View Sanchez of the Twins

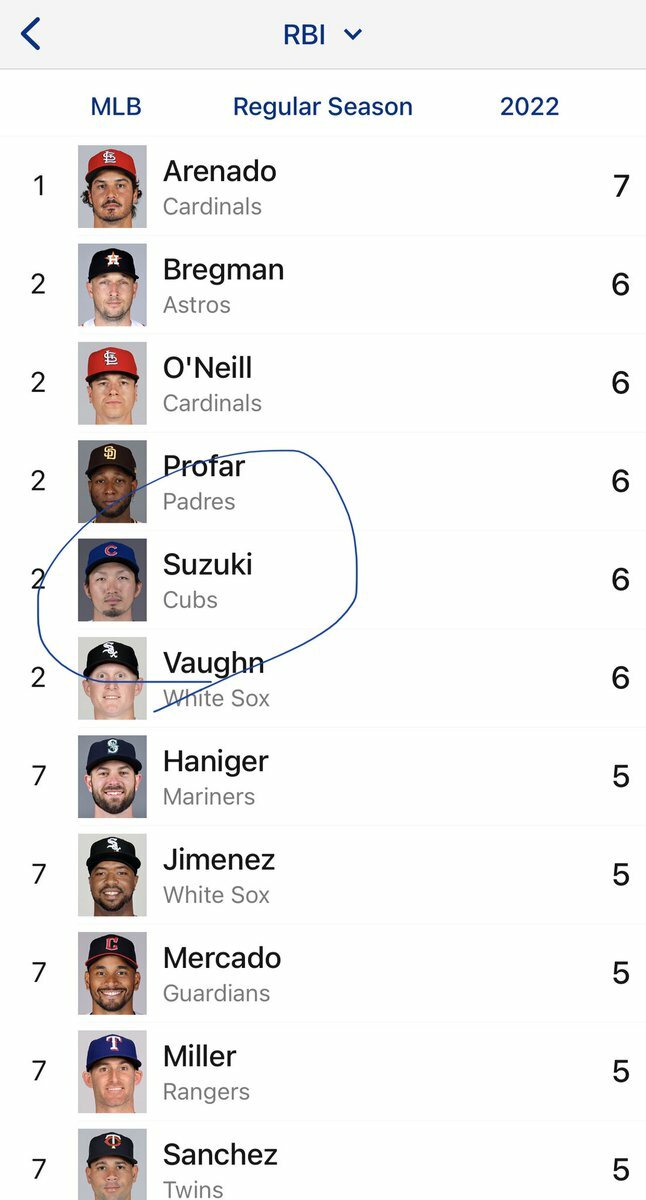point(323,1161)
